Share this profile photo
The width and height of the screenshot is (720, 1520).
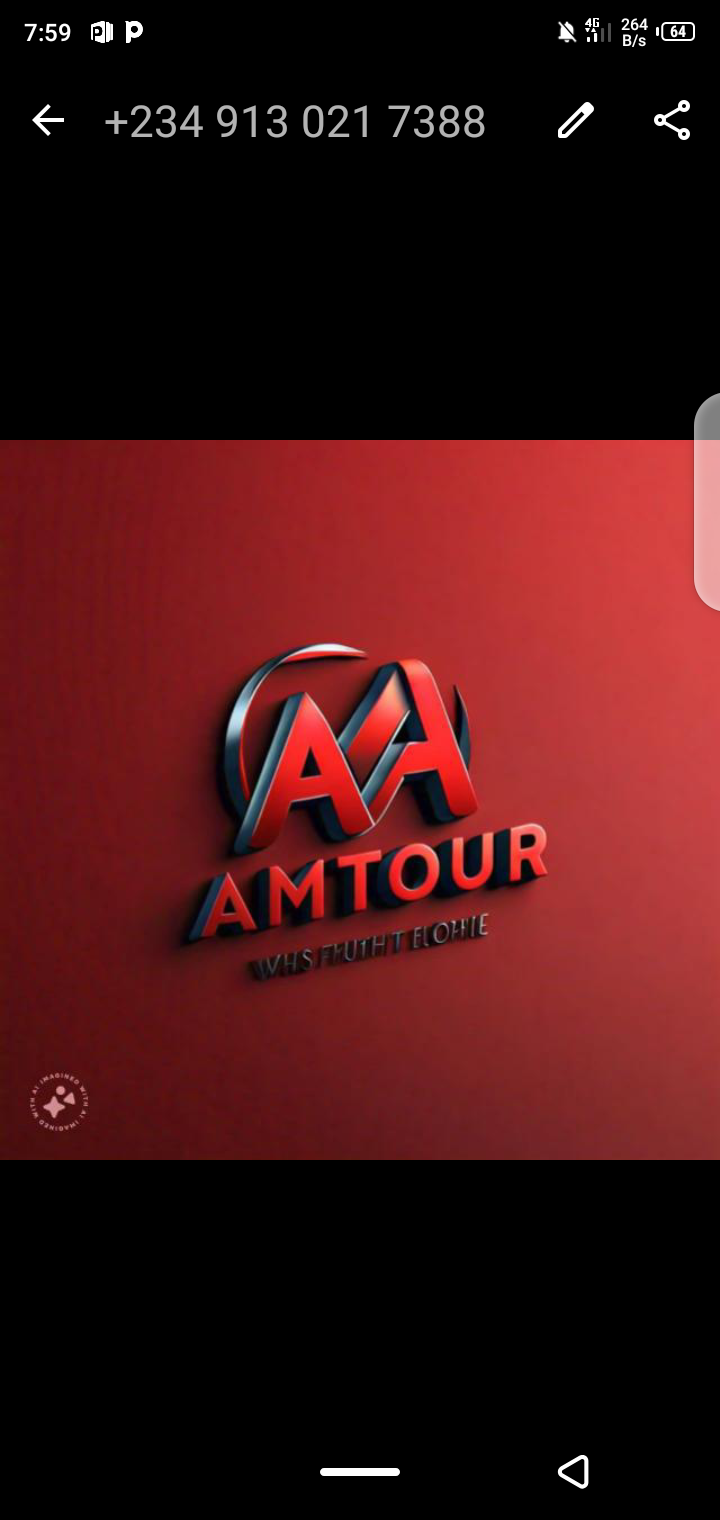tap(672, 121)
